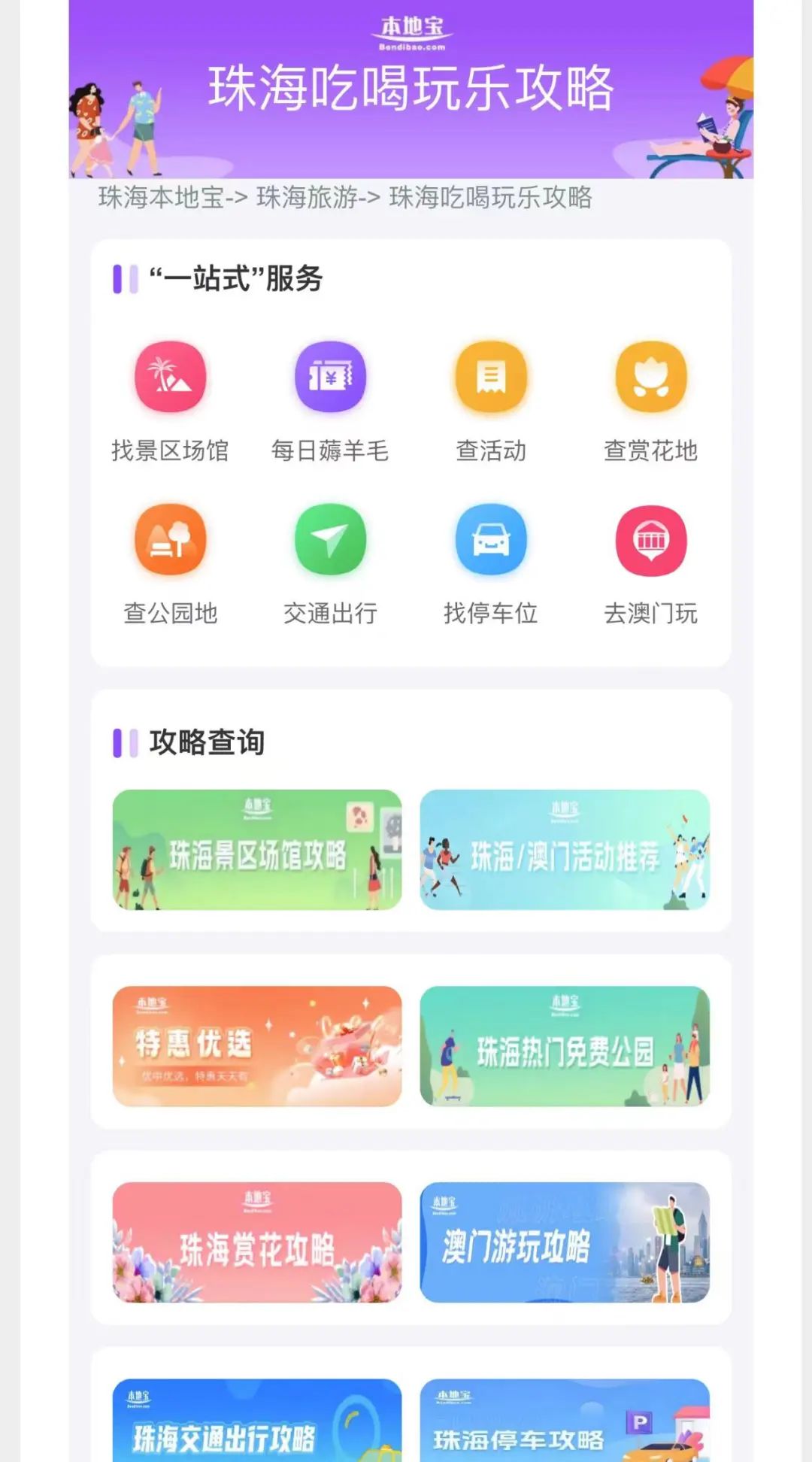Open 珠海热门免费公园 banner
The width and height of the screenshot is (812, 1462).
click(565, 1046)
